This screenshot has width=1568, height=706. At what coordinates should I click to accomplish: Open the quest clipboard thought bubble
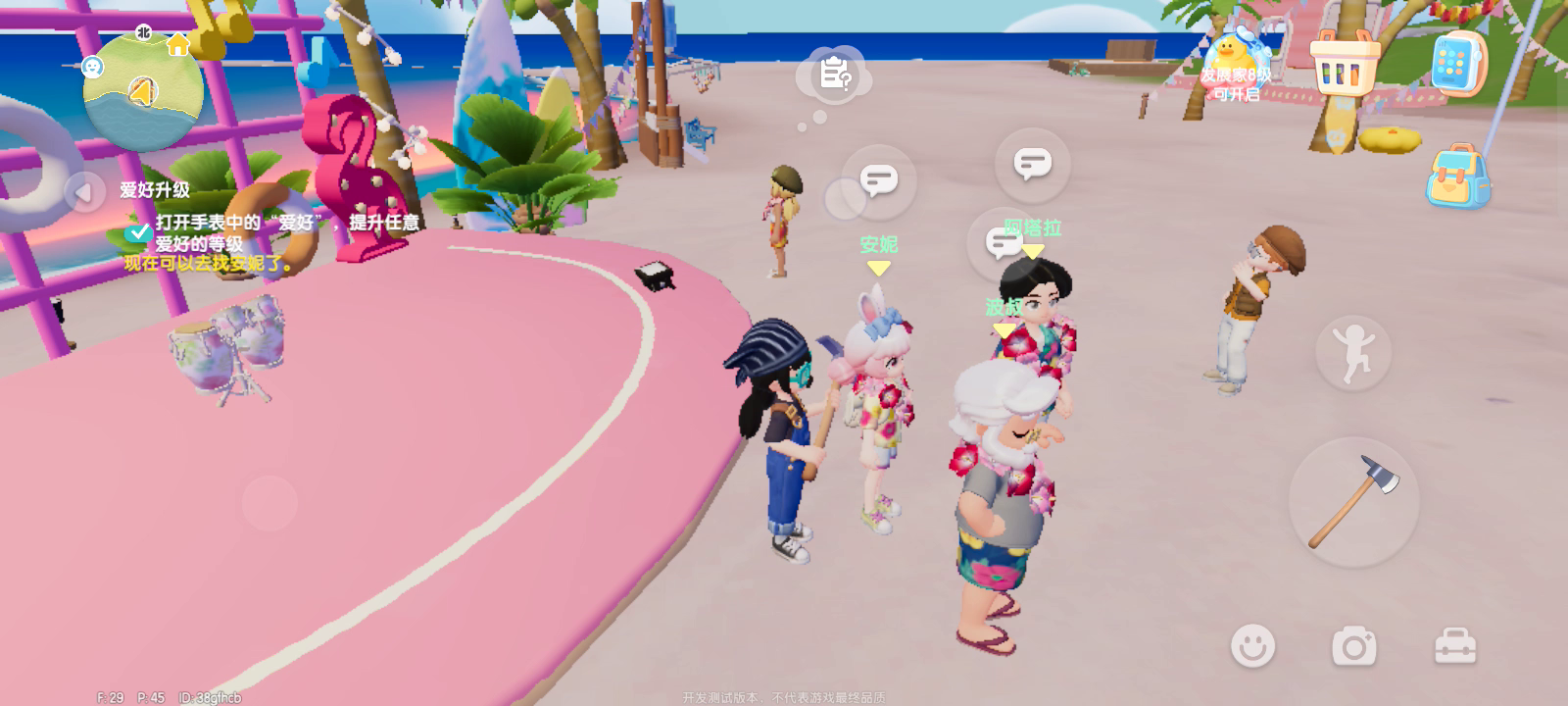click(834, 75)
